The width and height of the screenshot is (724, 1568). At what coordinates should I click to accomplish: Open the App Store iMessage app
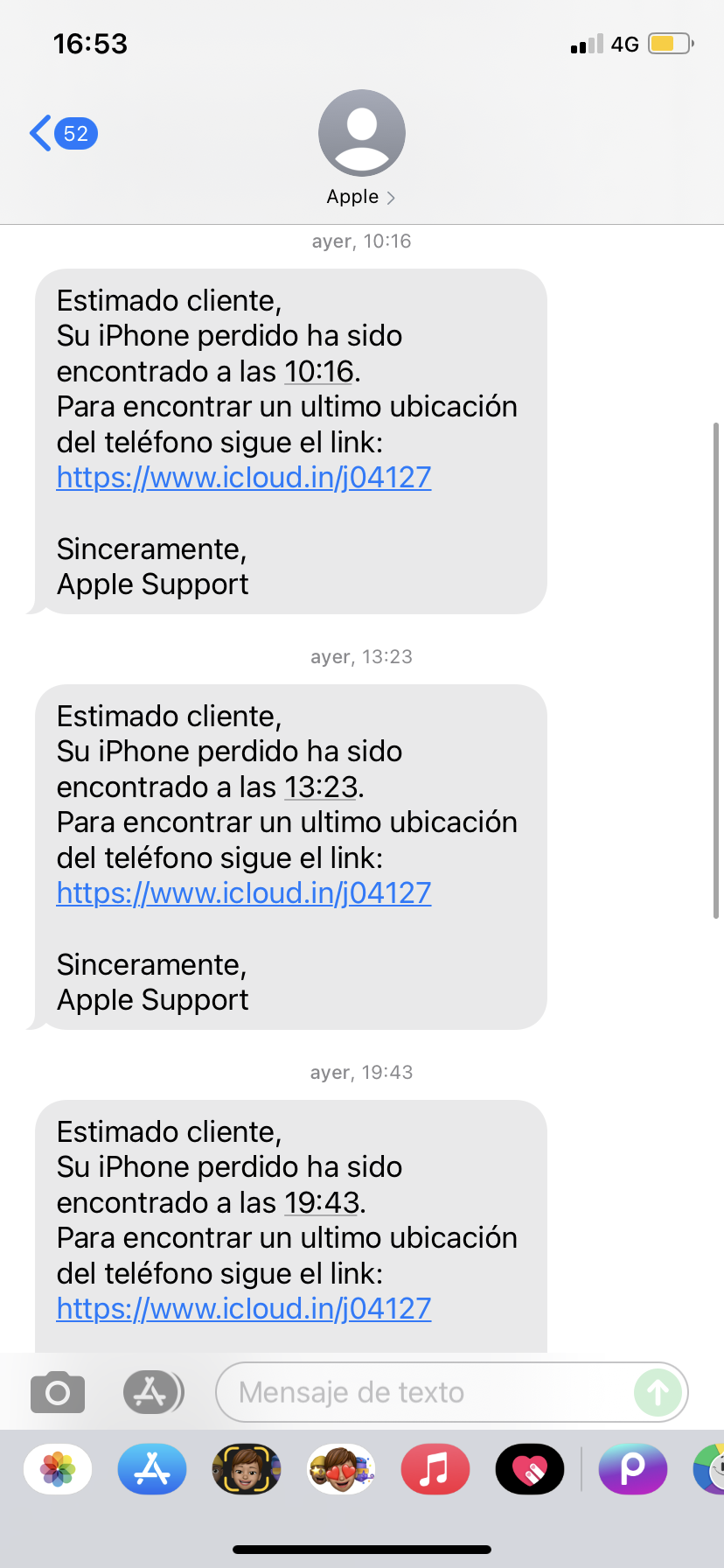pos(152,1469)
